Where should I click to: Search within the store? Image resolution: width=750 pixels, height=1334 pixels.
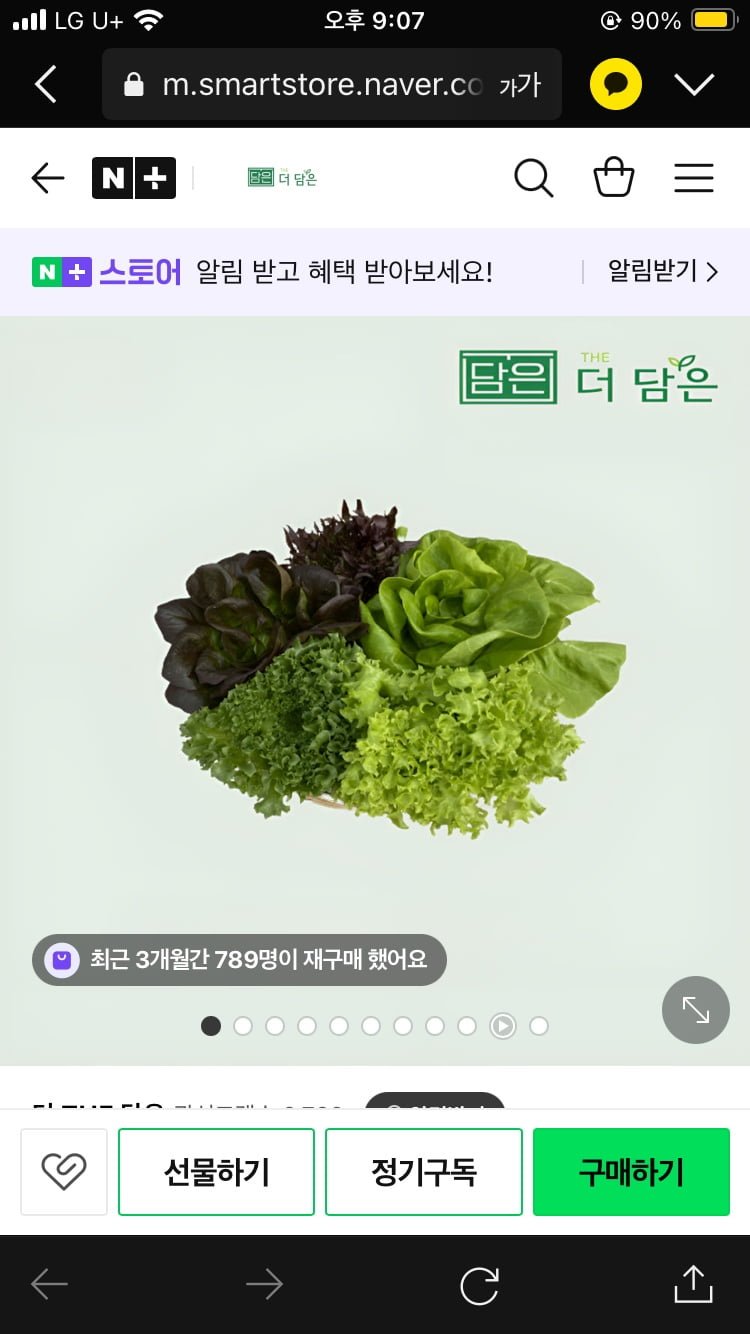pyautogui.click(x=533, y=178)
